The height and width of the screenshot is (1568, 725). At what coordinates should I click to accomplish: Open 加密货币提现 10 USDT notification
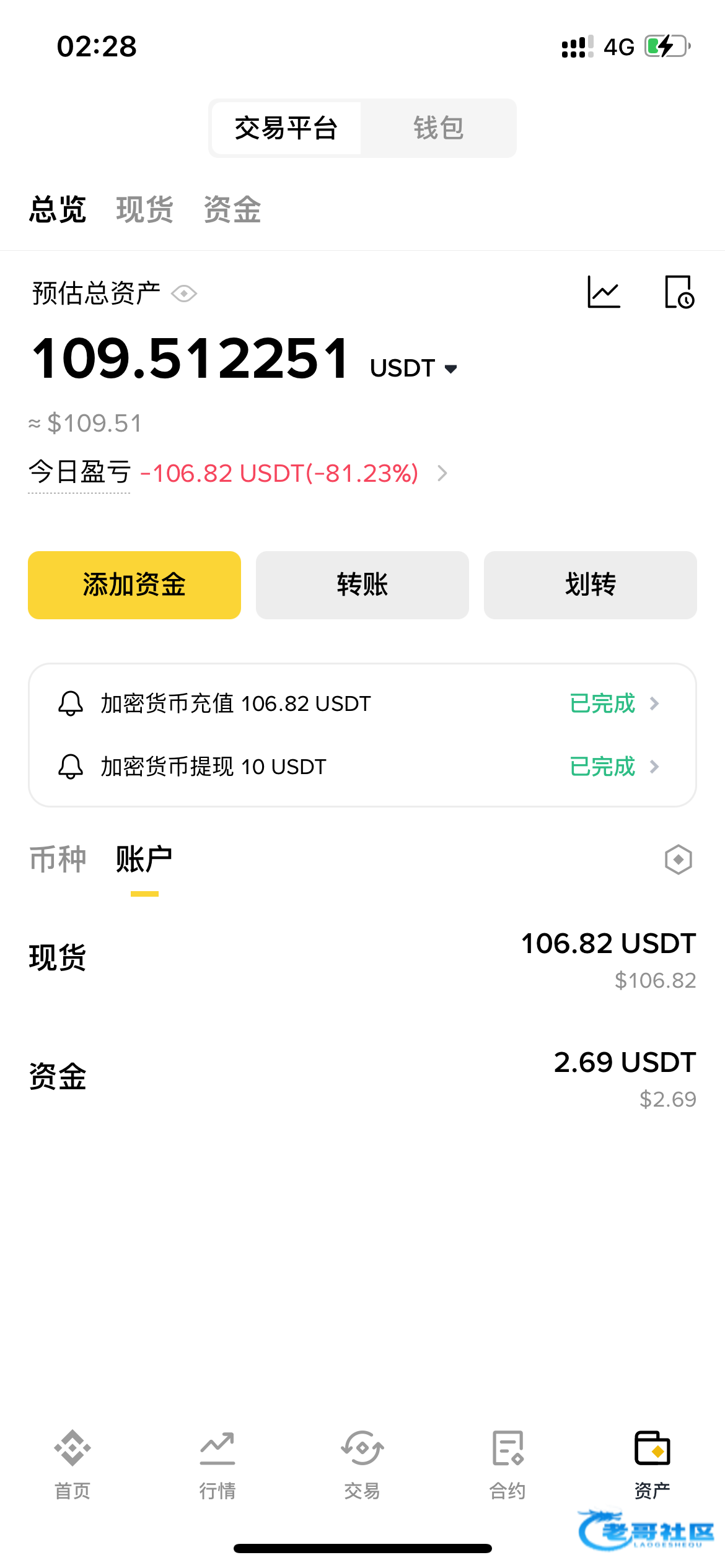pos(362,767)
